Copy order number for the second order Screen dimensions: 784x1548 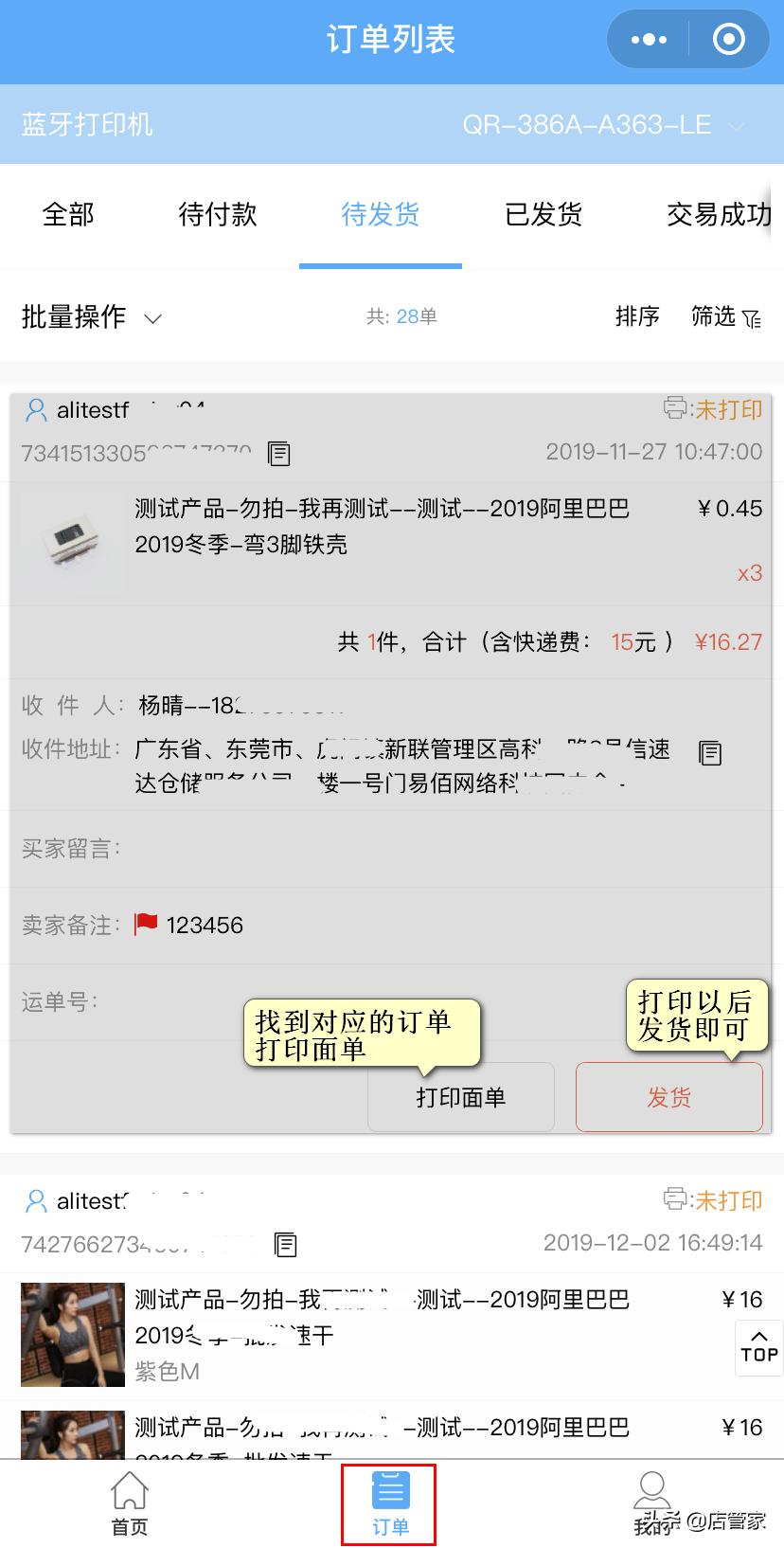pos(285,1244)
